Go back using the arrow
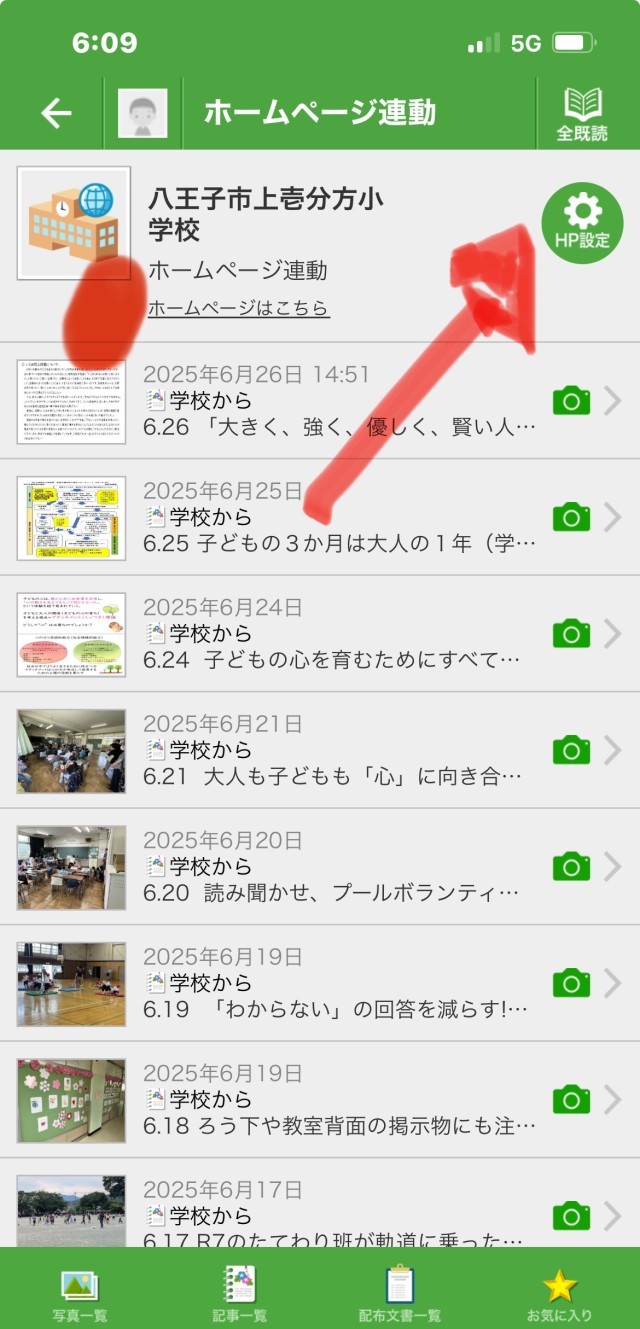The width and height of the screenshot is (640, 1329). point(56,113)
